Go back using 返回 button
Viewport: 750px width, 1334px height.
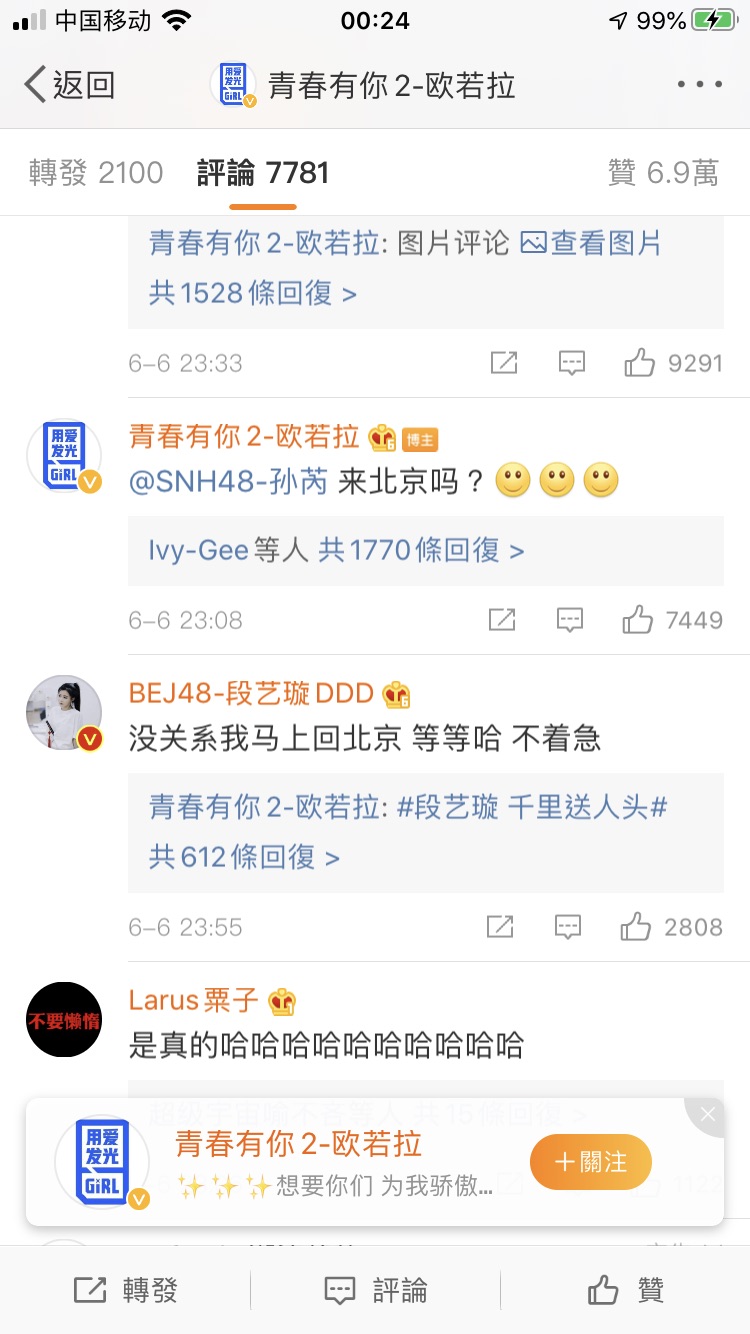pyautogui.click(x=69, y=85)
